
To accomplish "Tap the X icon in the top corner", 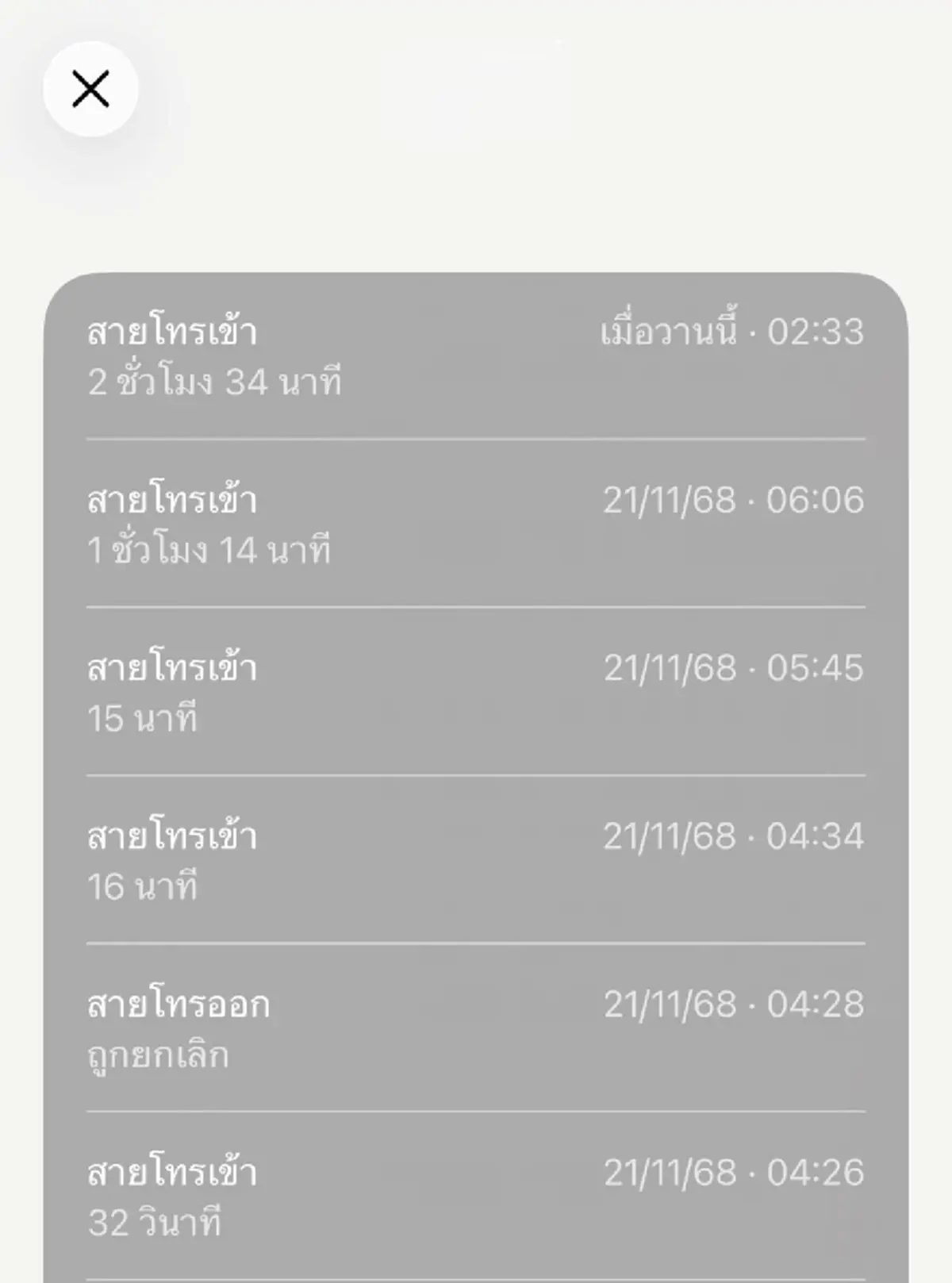I will click(91, 90).
